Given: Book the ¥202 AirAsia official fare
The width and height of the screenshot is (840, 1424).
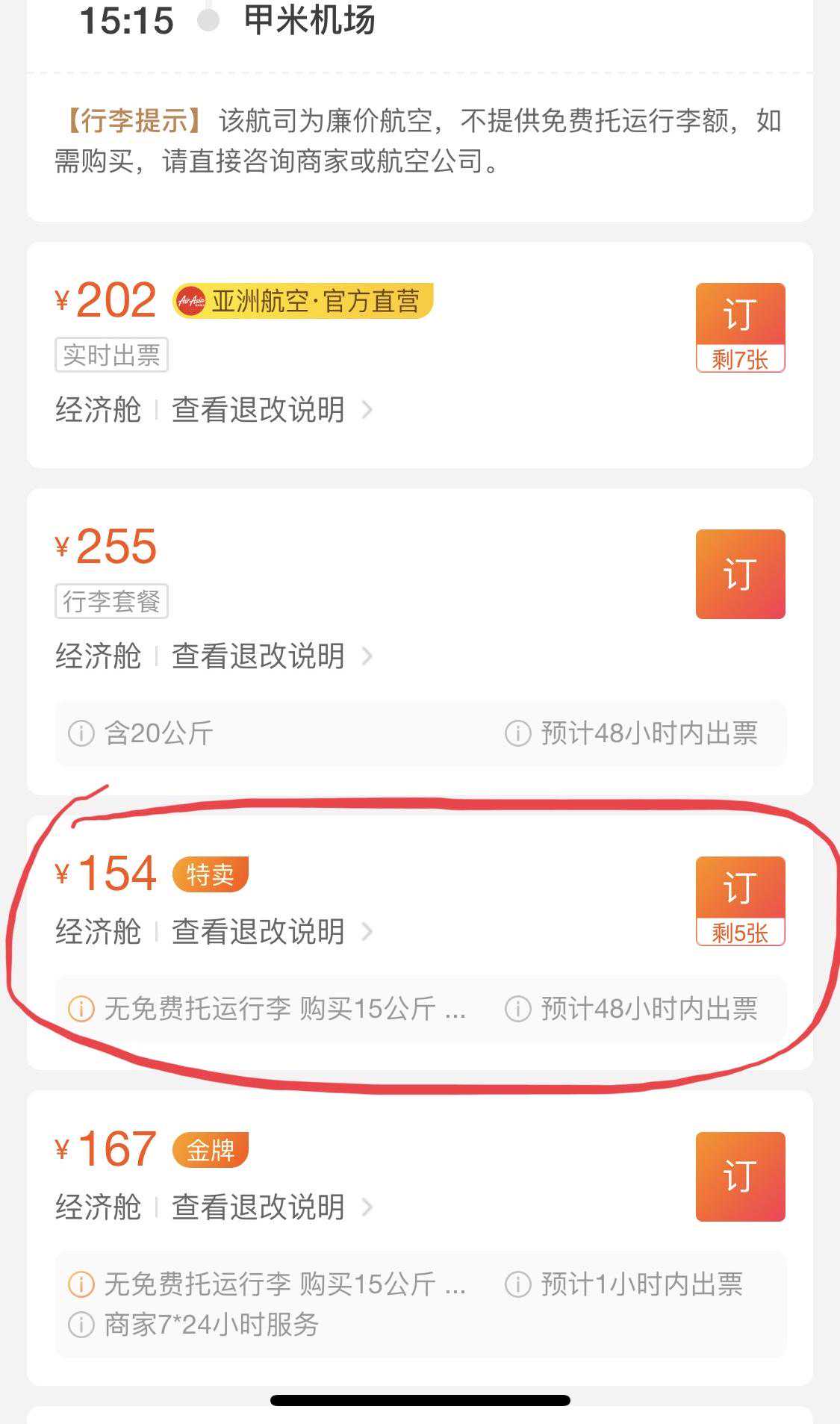Looking at the screenshot, I should (739, 316).
